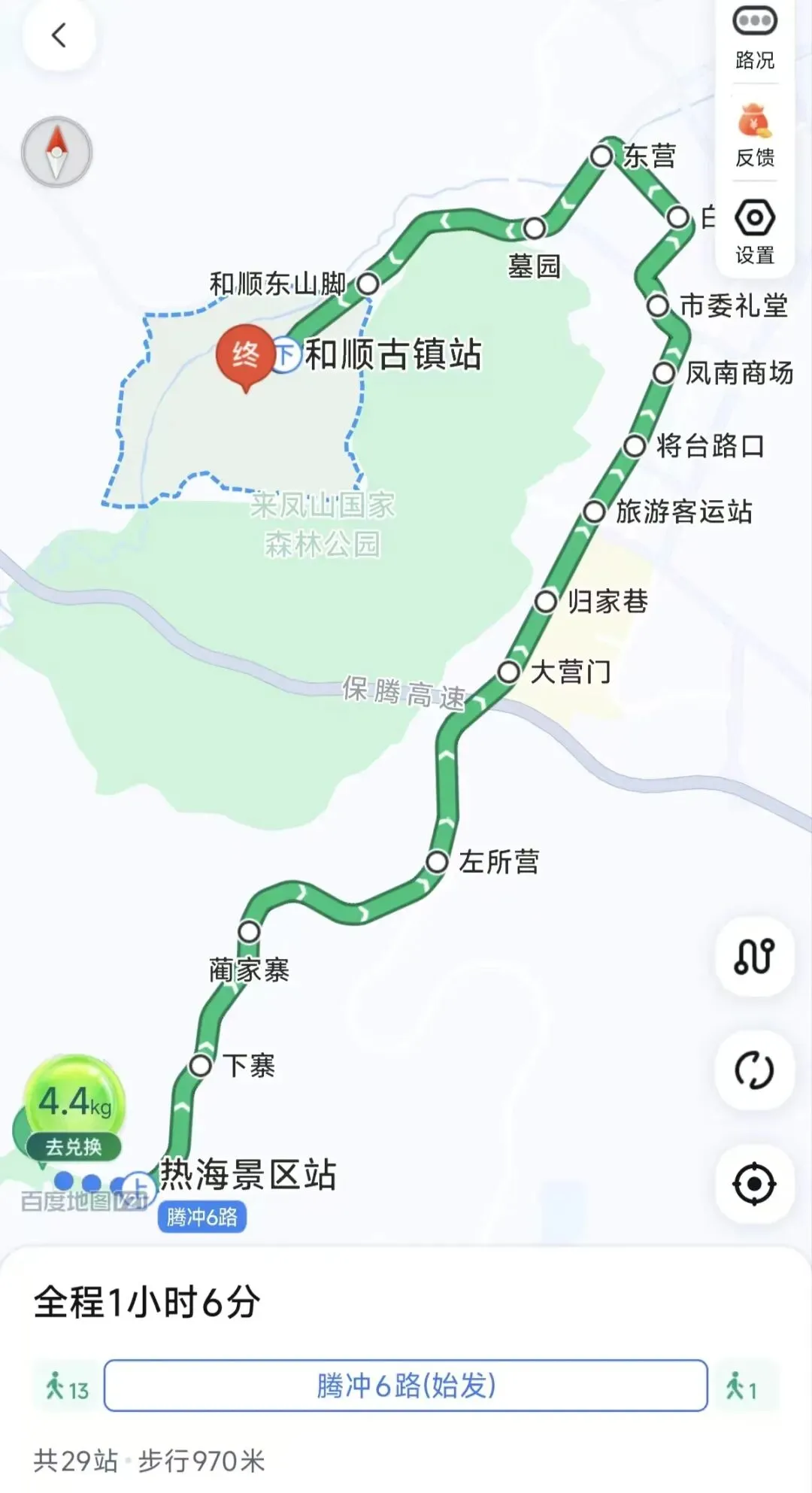
Task: Tap the compass to reorient map
Action: (57, 152)
